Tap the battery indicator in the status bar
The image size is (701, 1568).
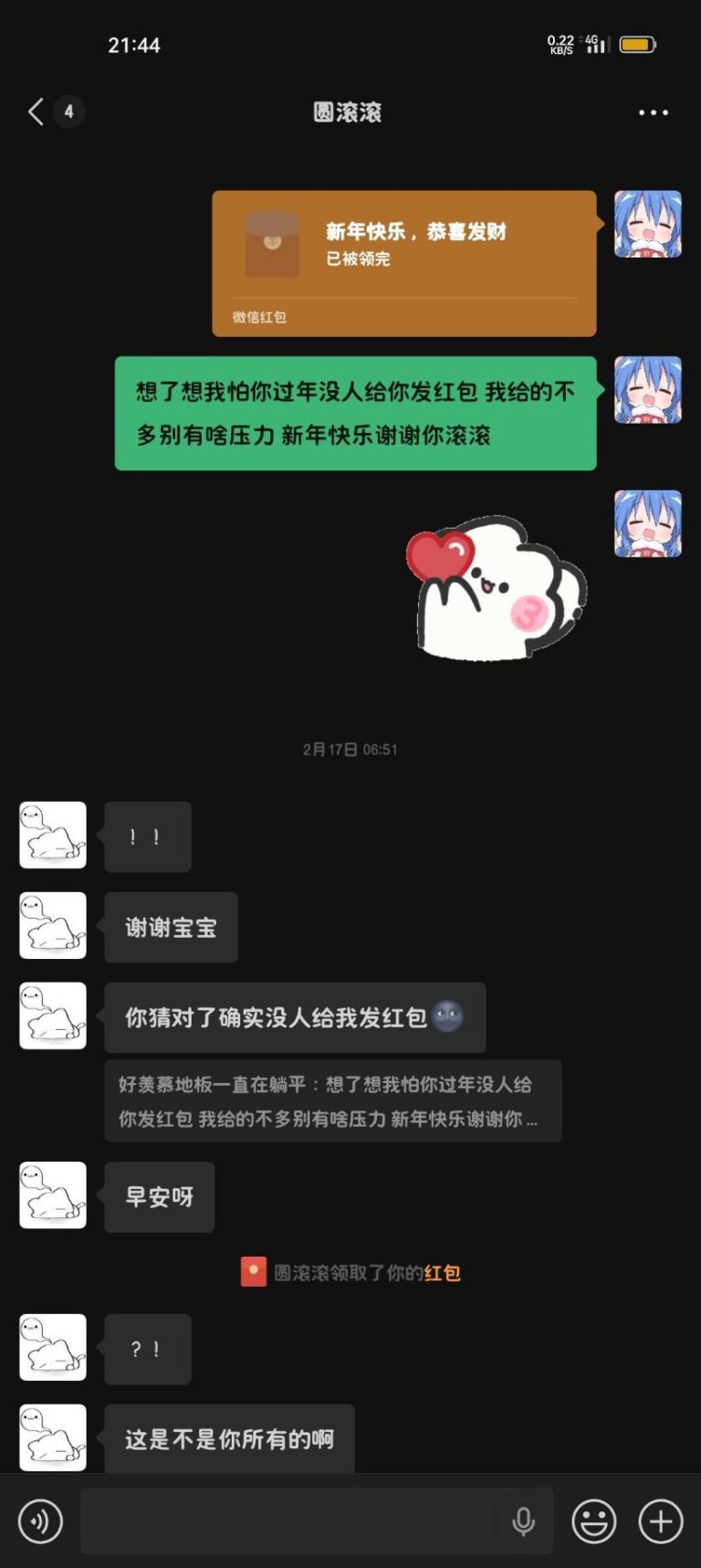pos(637,43)
